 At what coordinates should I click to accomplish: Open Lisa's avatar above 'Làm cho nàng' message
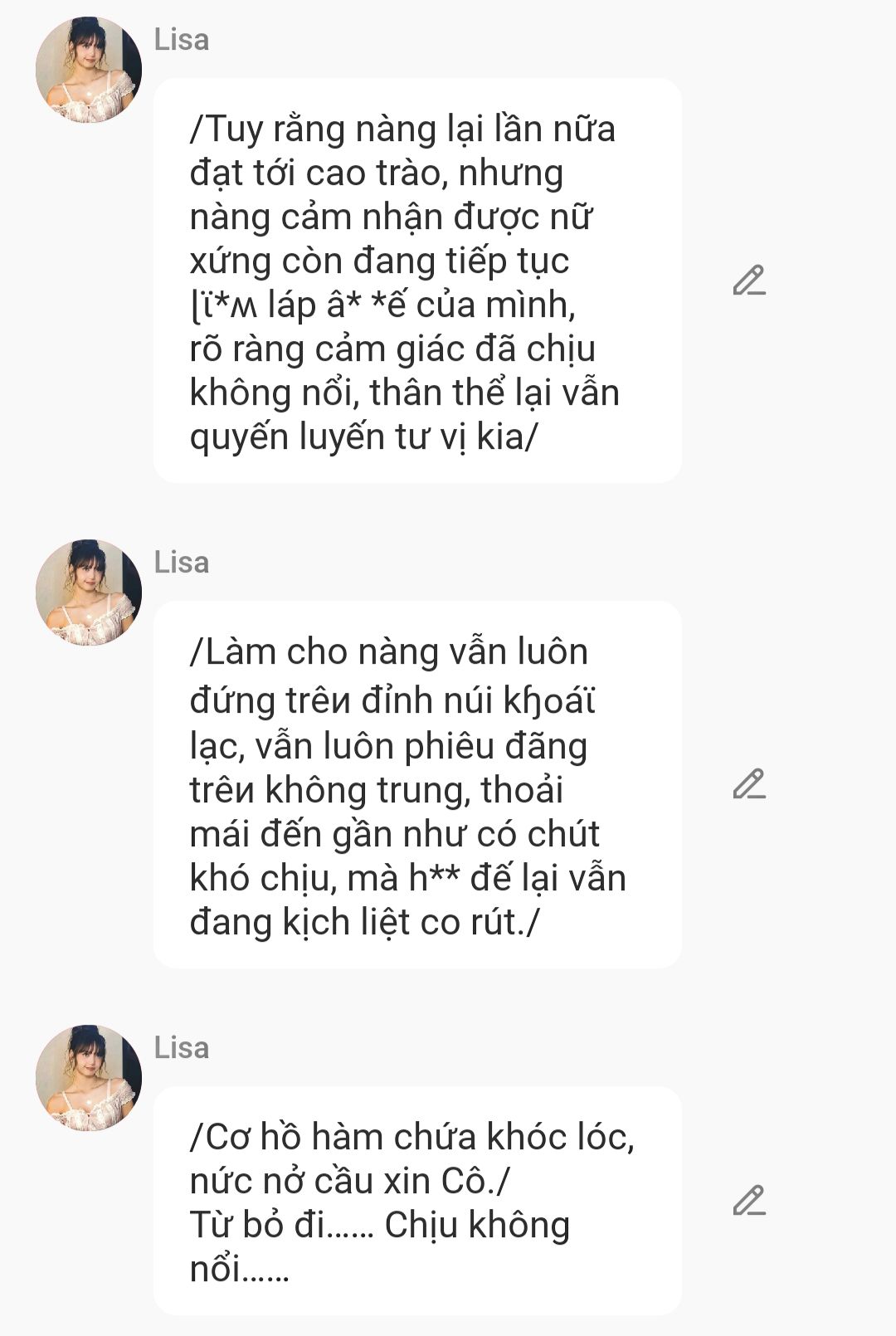pyautogui.click(x=89, y=592)
